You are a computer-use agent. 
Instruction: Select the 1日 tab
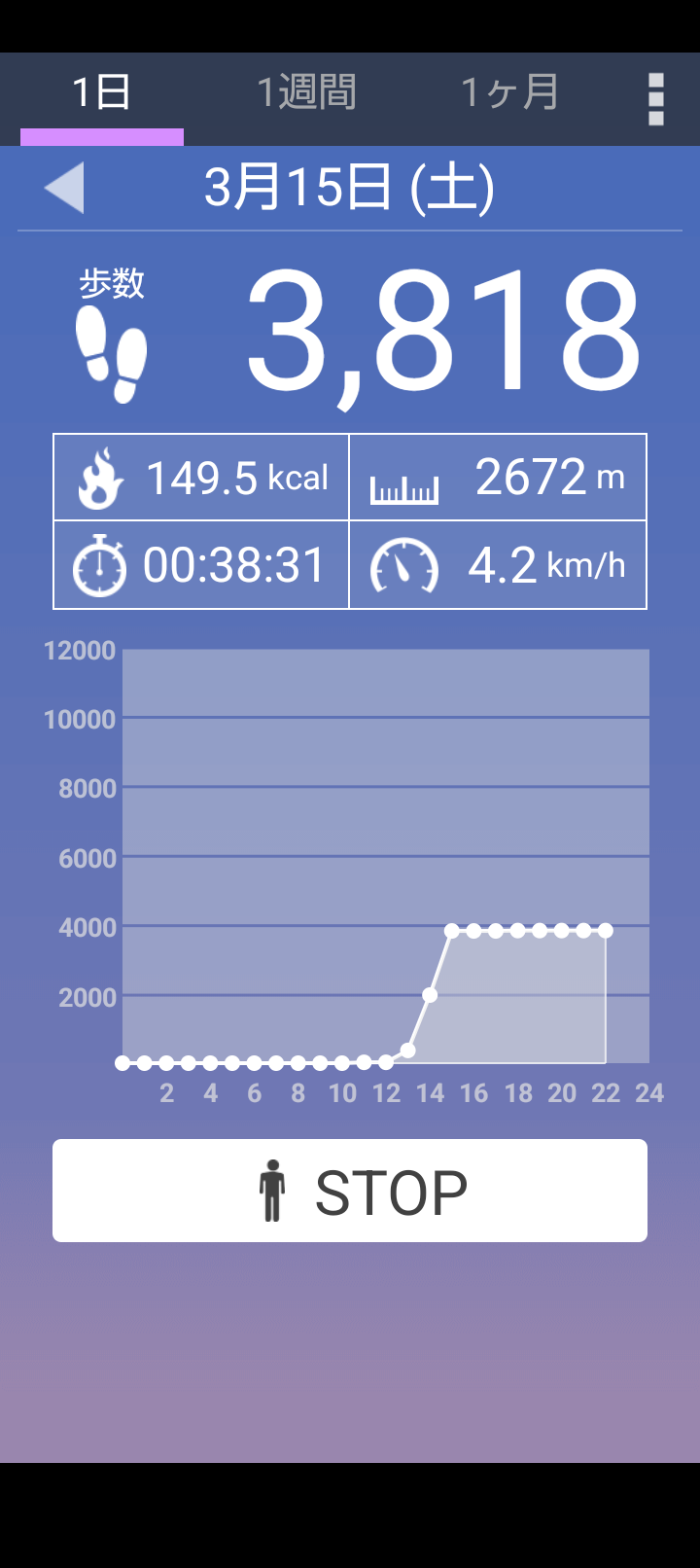[x=102, y=93]
